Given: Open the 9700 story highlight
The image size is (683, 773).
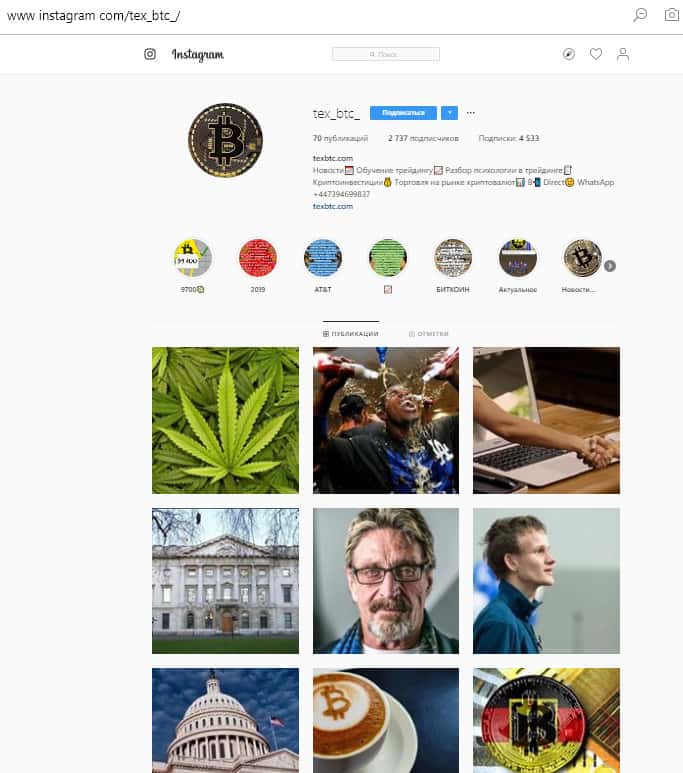Looking at the screenshot, I should coord(192,258).
